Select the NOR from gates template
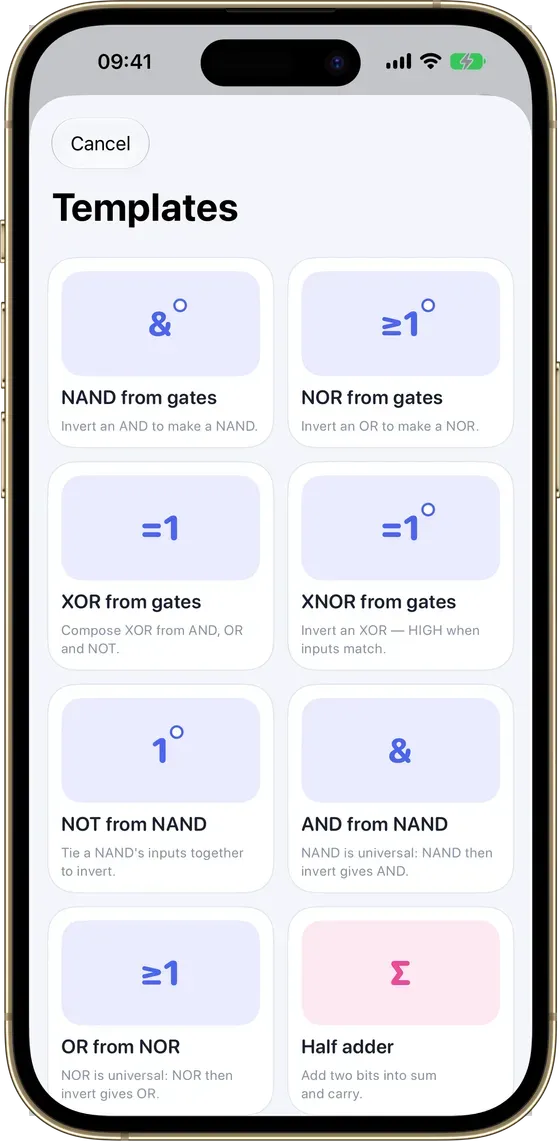This screenshot has height=1141, width=560. [401, 353]
